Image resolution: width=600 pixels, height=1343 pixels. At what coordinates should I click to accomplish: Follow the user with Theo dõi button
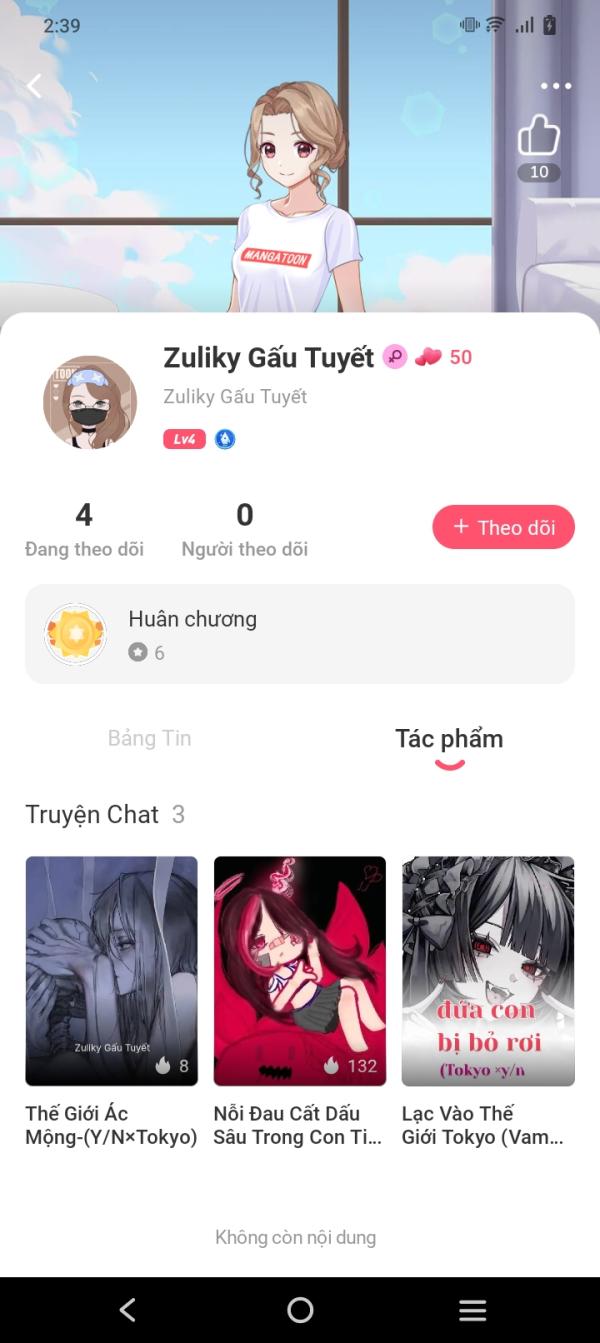[x=503, y=527]
